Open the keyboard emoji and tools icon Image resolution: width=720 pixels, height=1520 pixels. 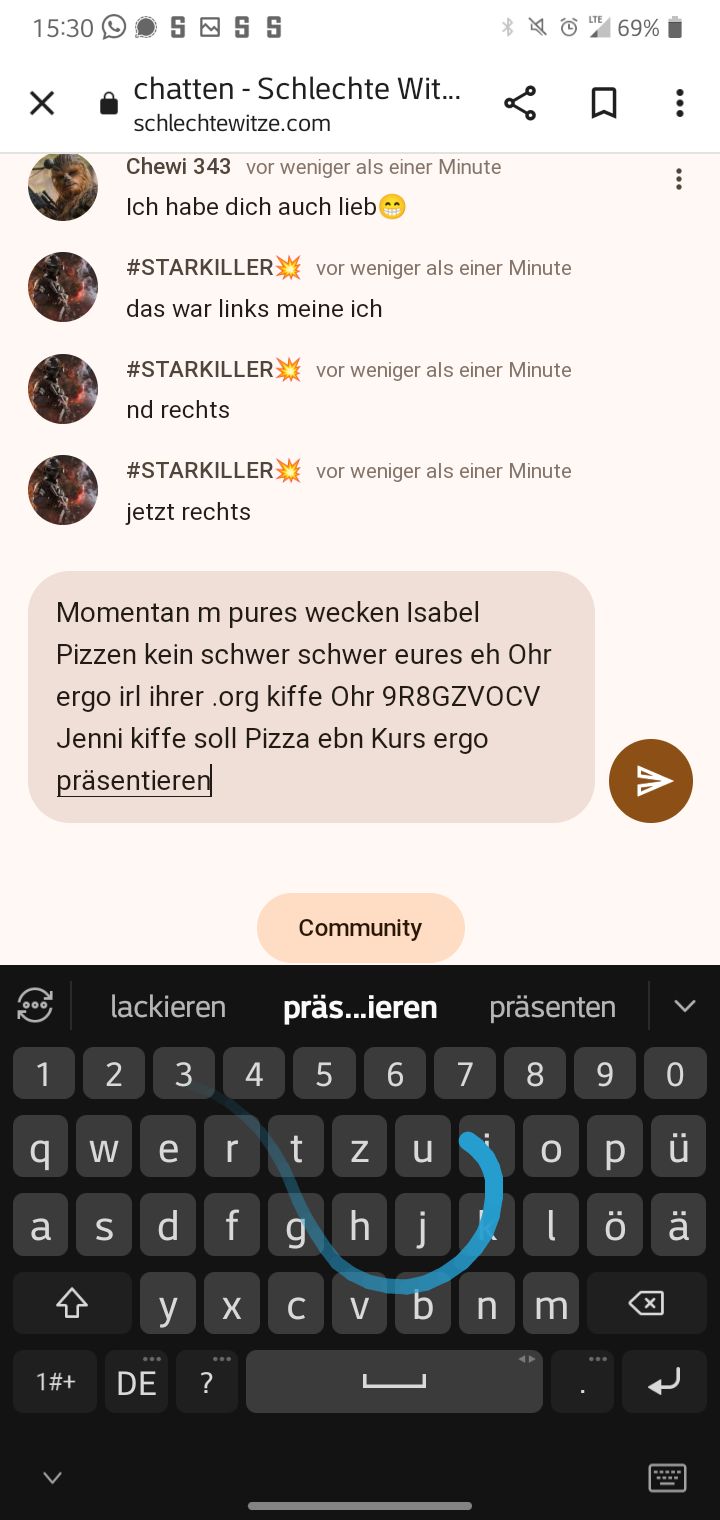tap(35, 1006)
